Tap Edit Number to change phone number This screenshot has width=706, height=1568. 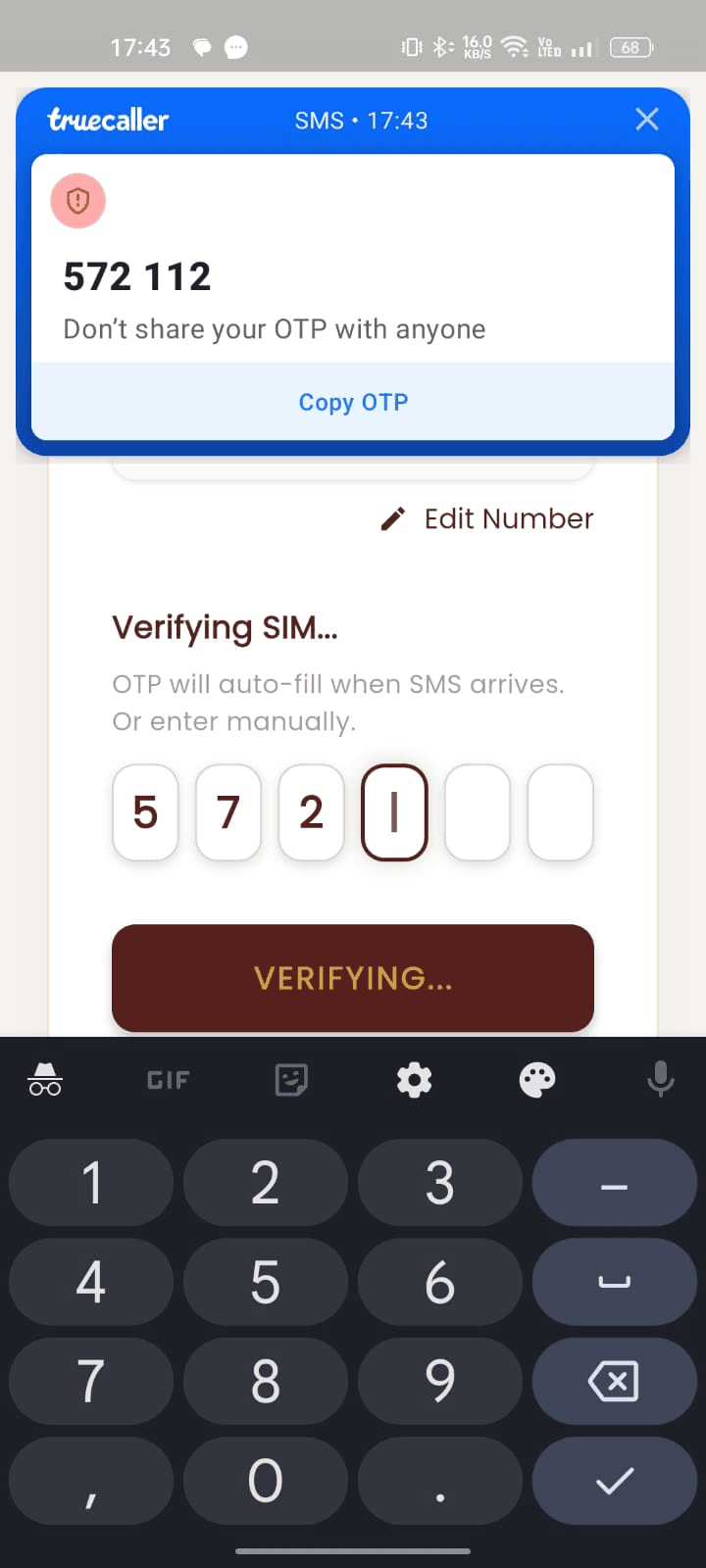[x=508, y=518]
